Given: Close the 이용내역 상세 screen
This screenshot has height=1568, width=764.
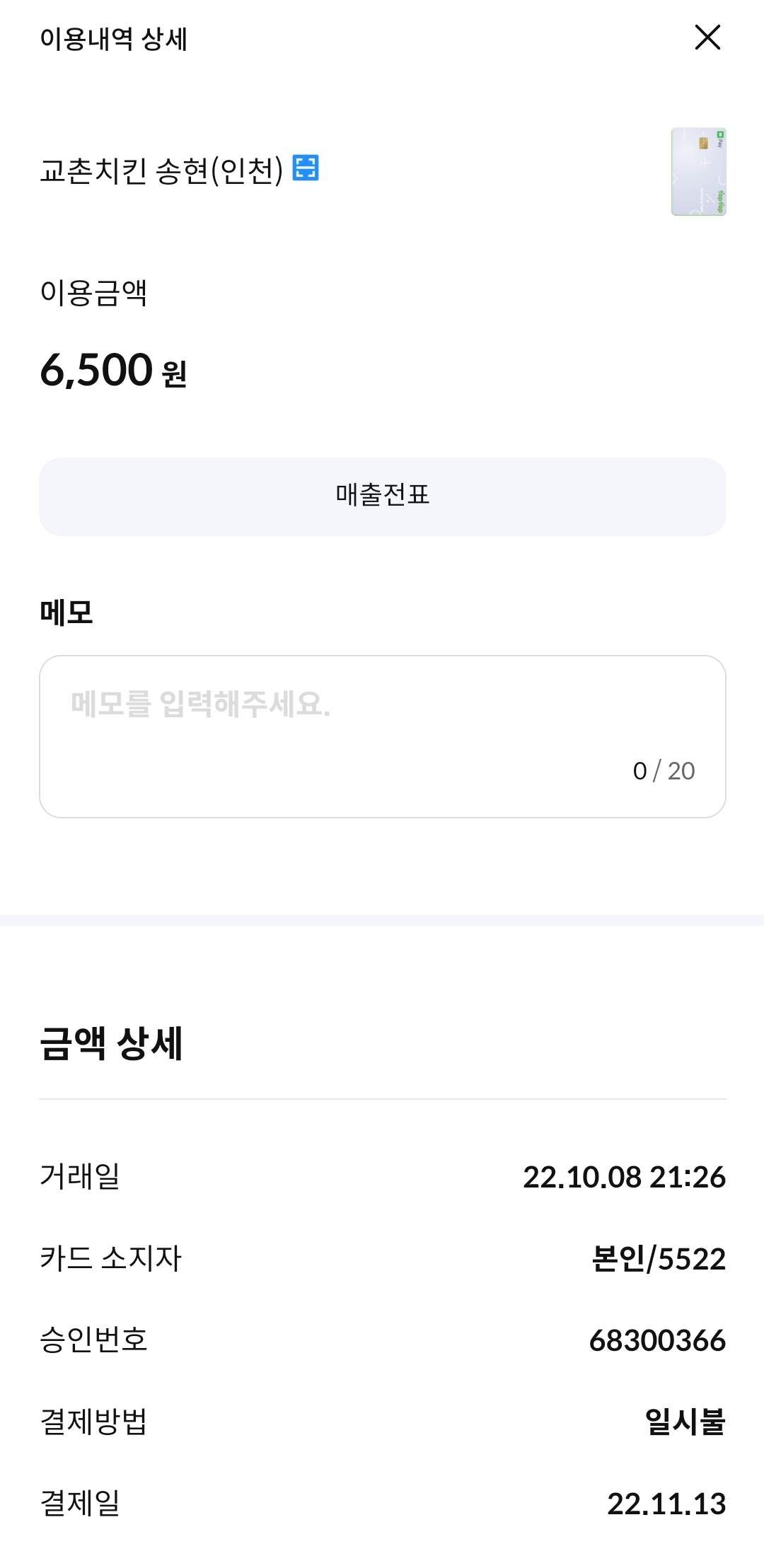Looking at the screenshot, I should tap(707, 37).
